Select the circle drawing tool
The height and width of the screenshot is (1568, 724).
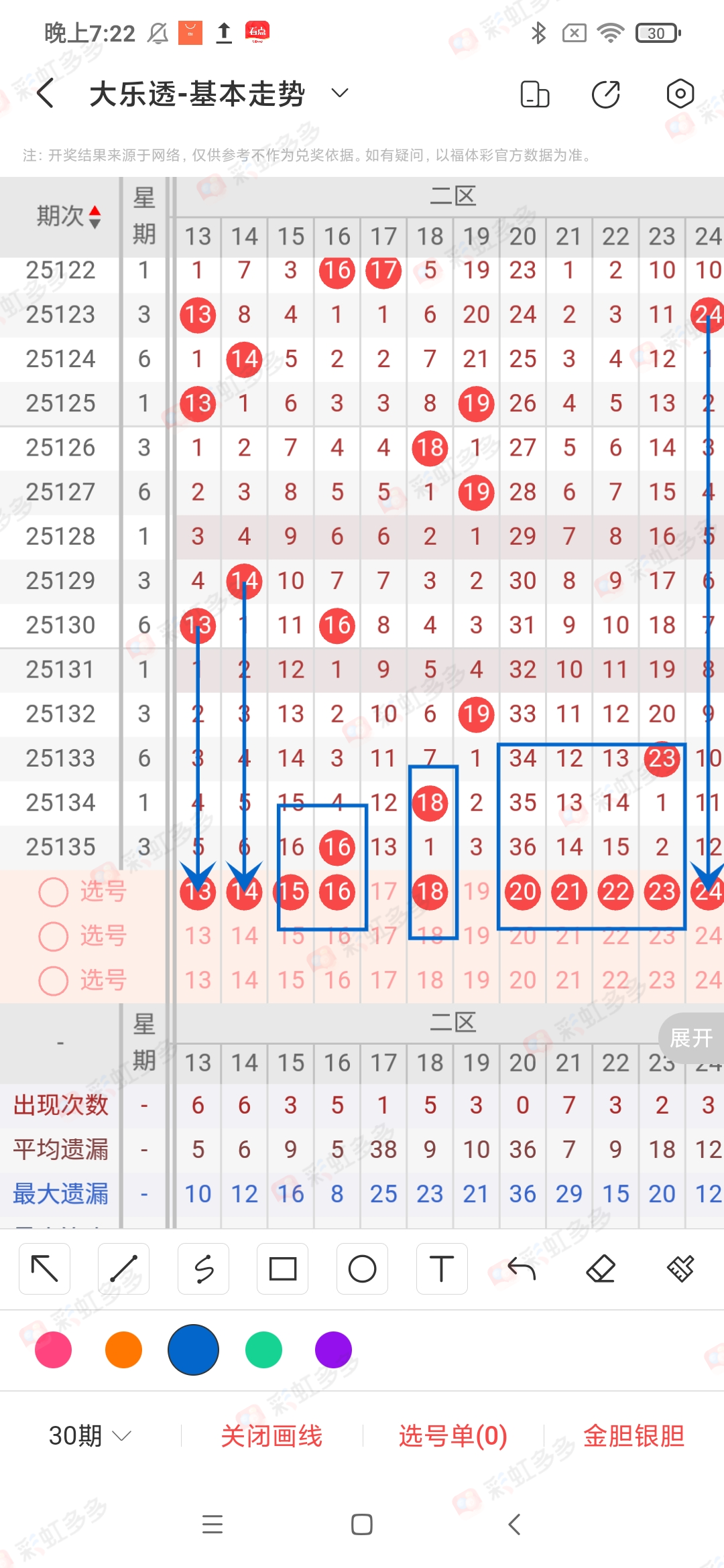362,1268
